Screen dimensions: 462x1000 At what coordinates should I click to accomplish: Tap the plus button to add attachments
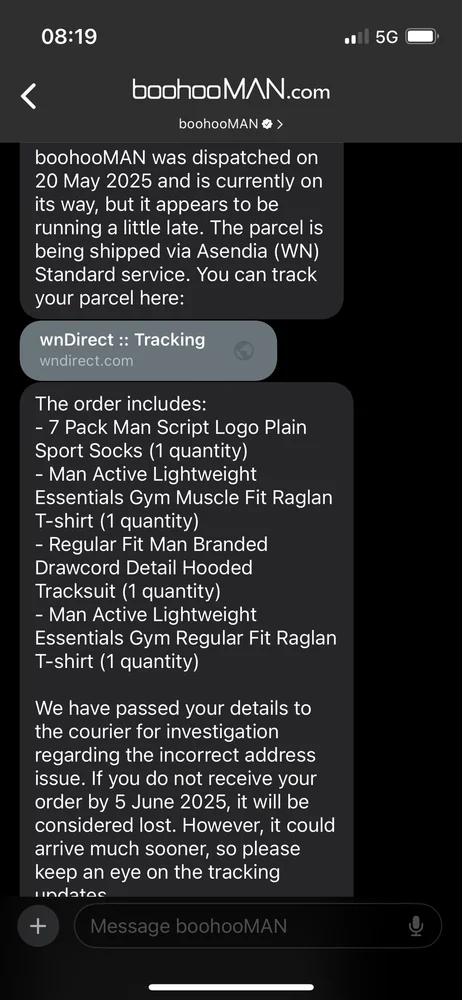(x=38, y=925)
